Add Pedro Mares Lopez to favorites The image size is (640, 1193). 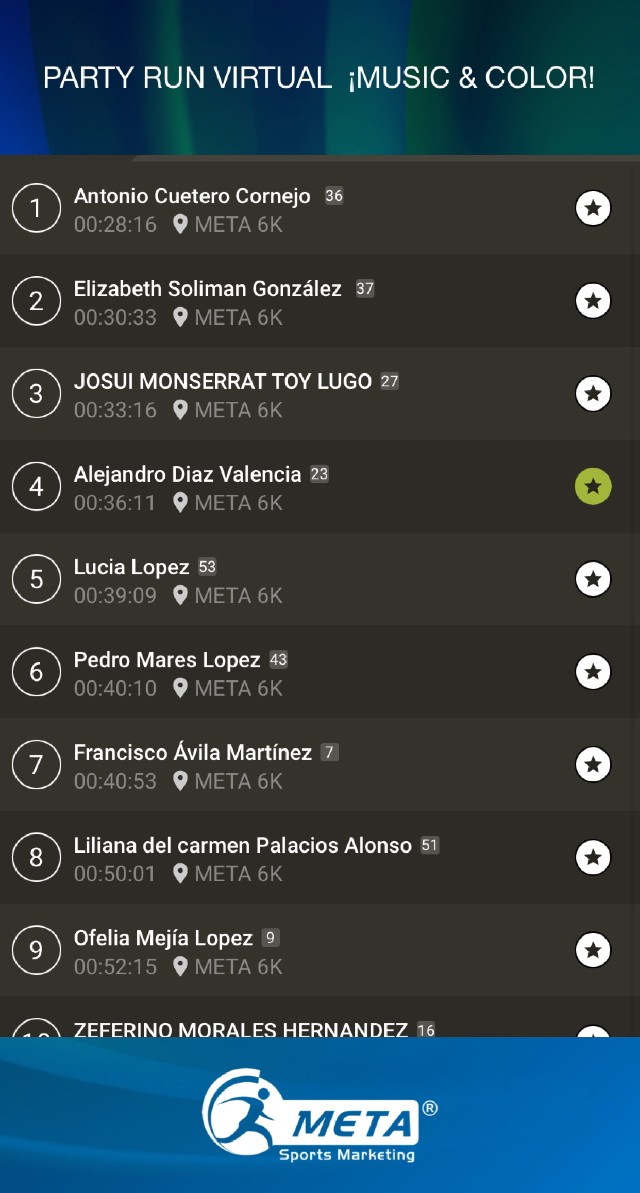[593, 672]
